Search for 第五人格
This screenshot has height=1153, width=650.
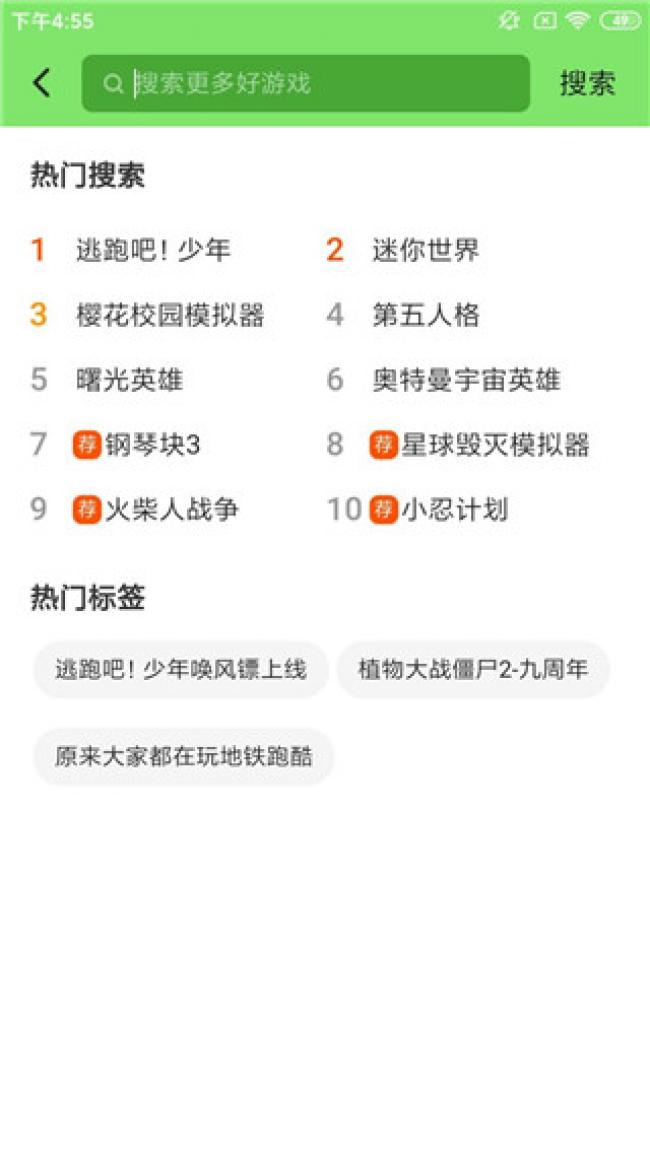pyautogui.click(x=425, y=315)
